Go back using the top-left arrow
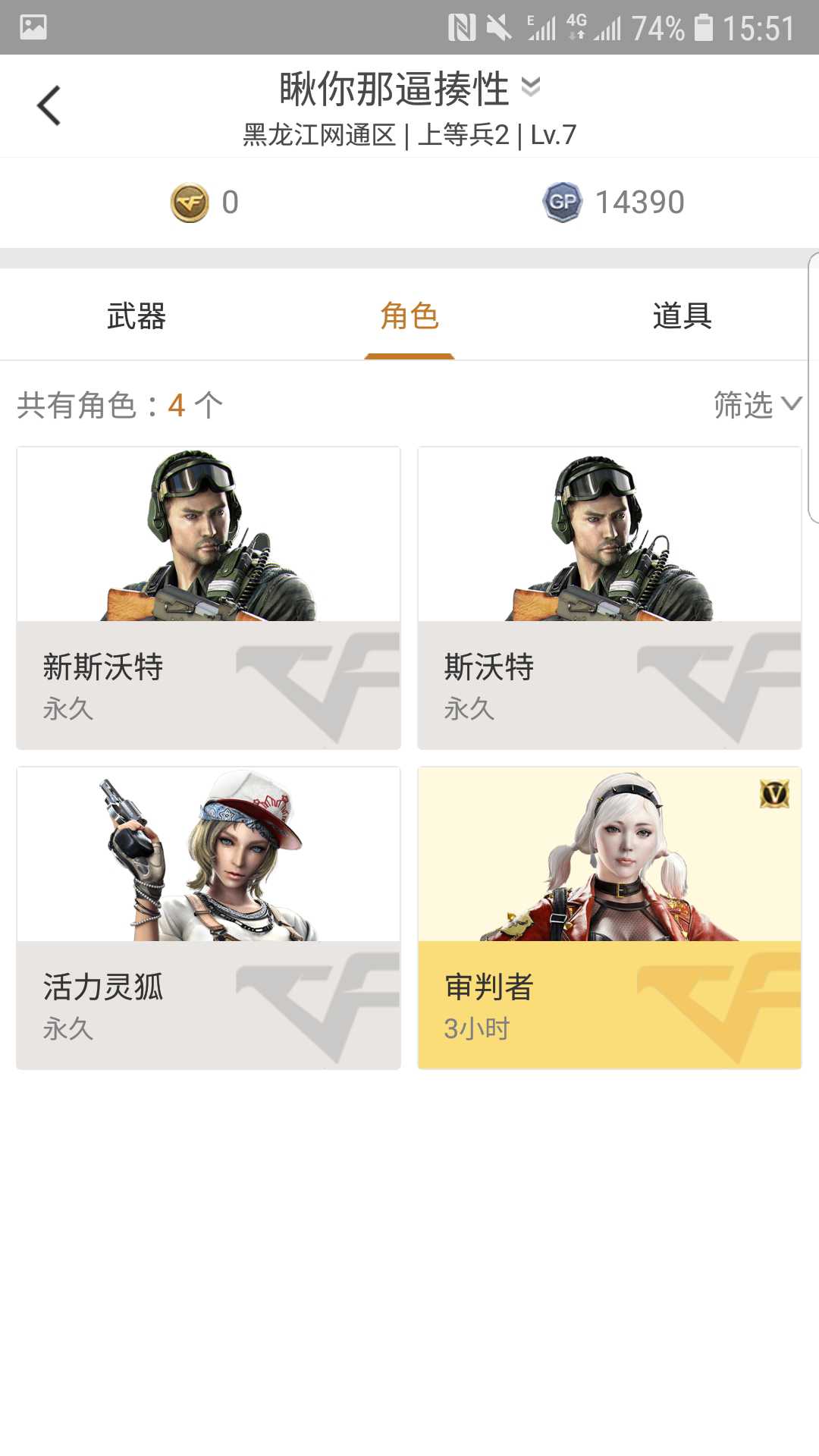819x1456 pixels. (x=49, y=105)
